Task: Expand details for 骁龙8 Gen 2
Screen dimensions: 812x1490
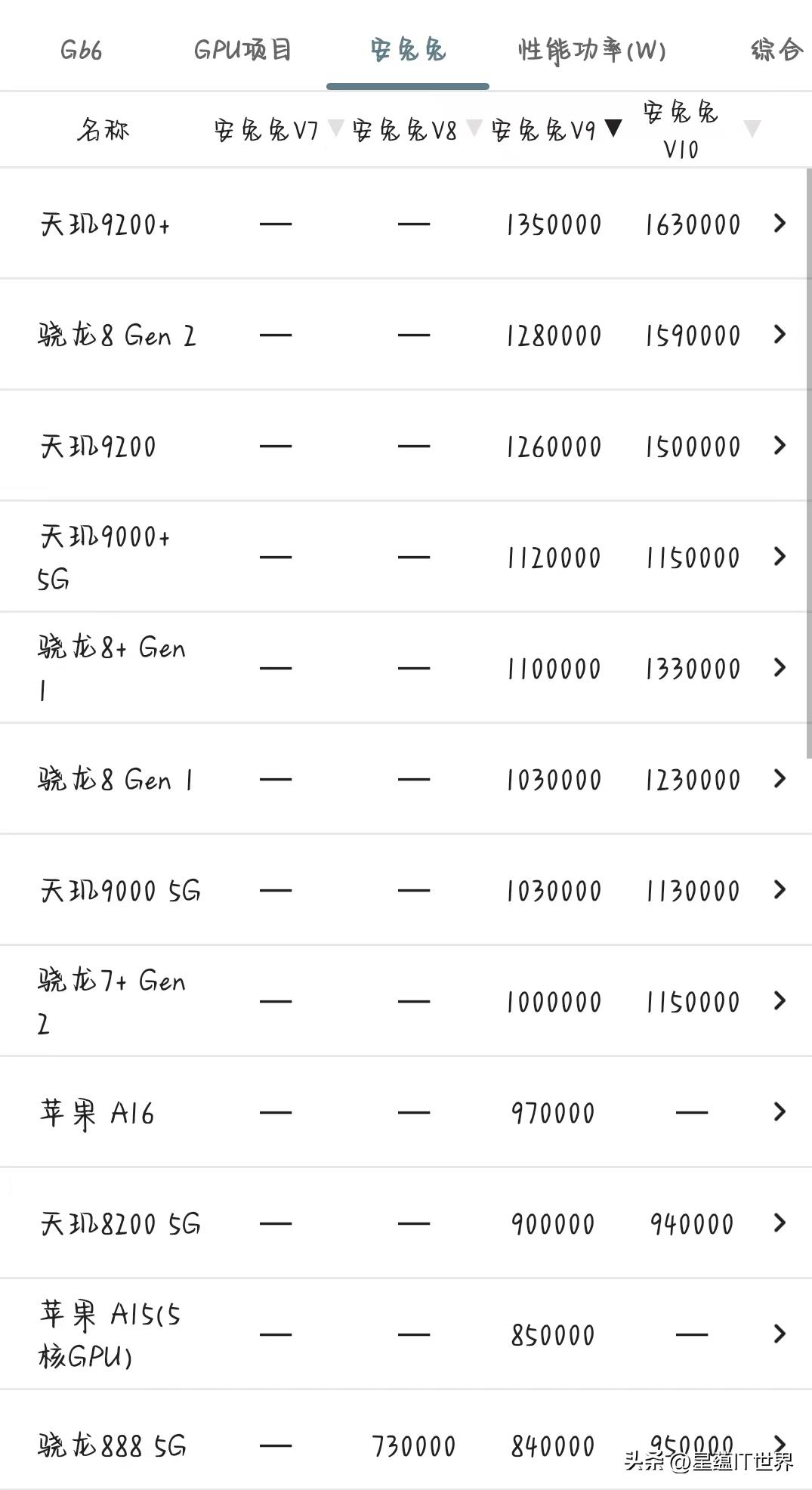Action: tap(780, 335)
